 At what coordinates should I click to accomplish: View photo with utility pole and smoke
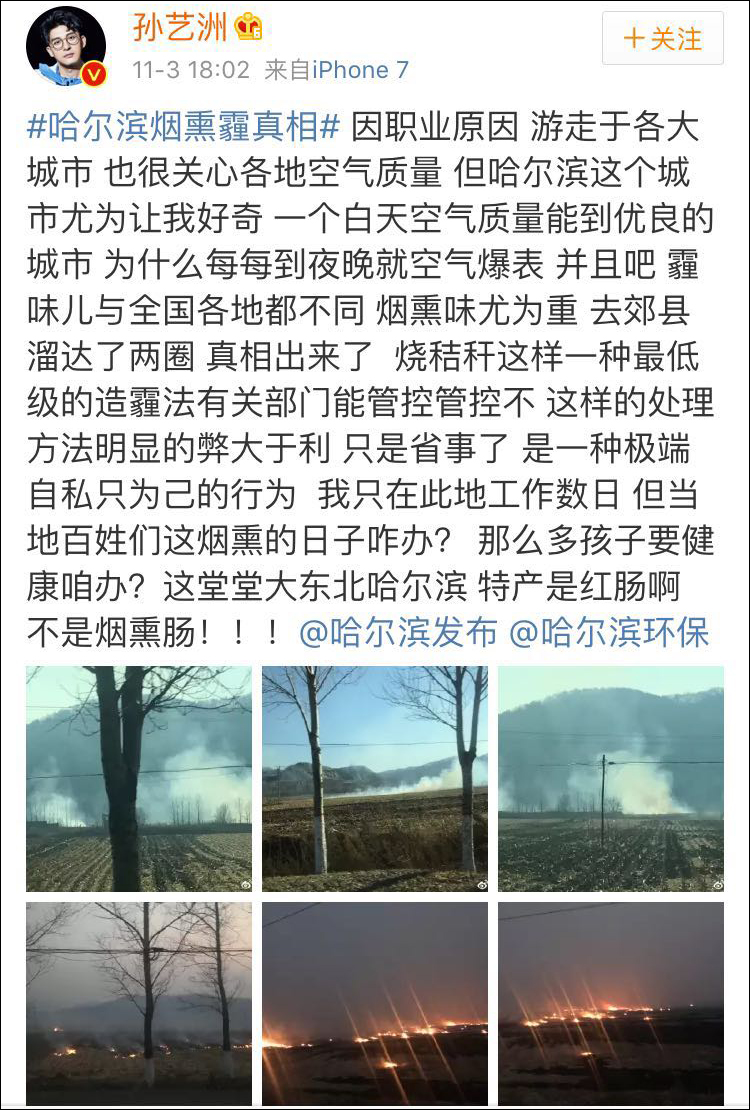point(610,779)
